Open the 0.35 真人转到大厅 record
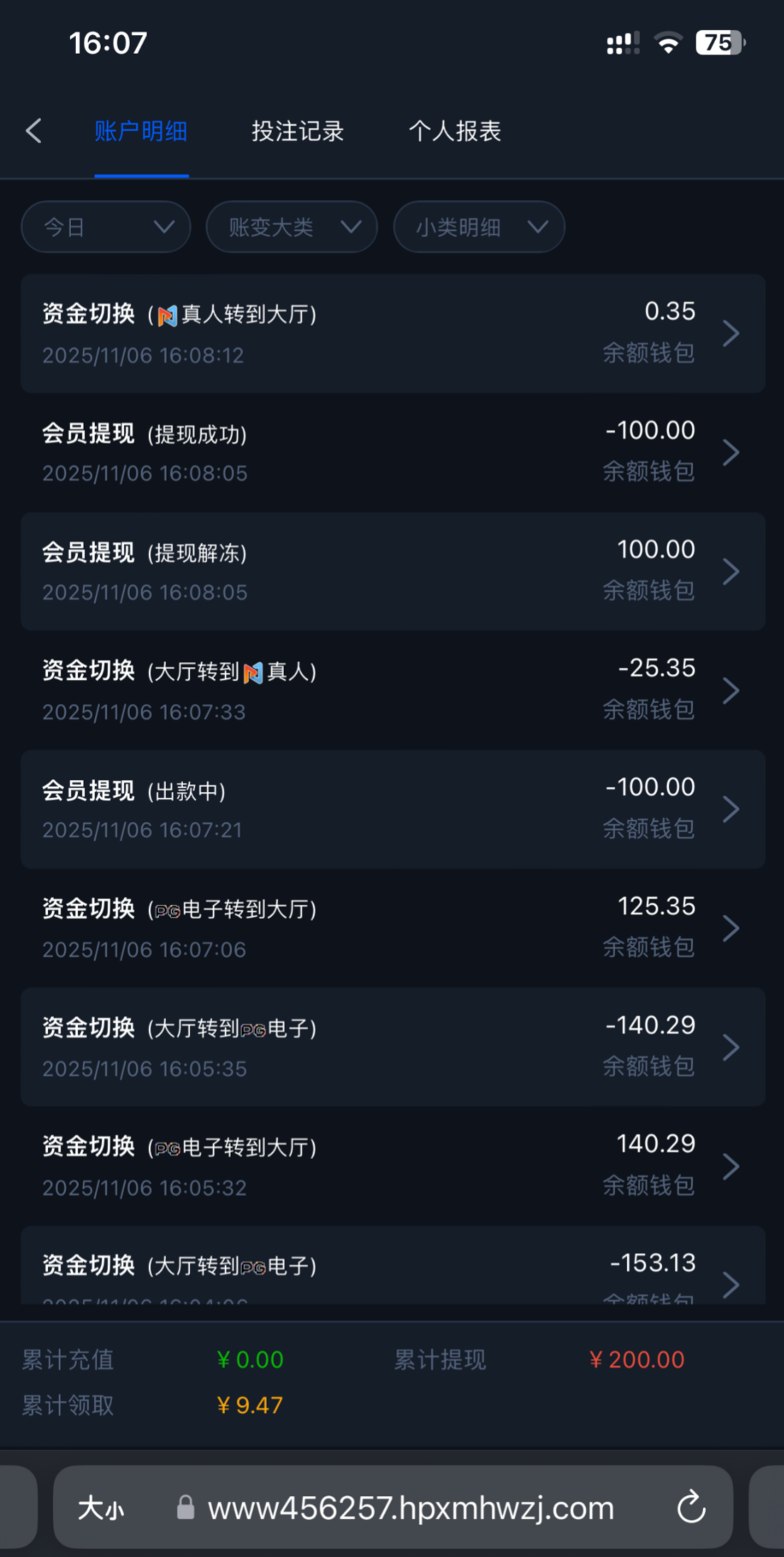This screenshot has width=784, height=1557. coord(393,333)
